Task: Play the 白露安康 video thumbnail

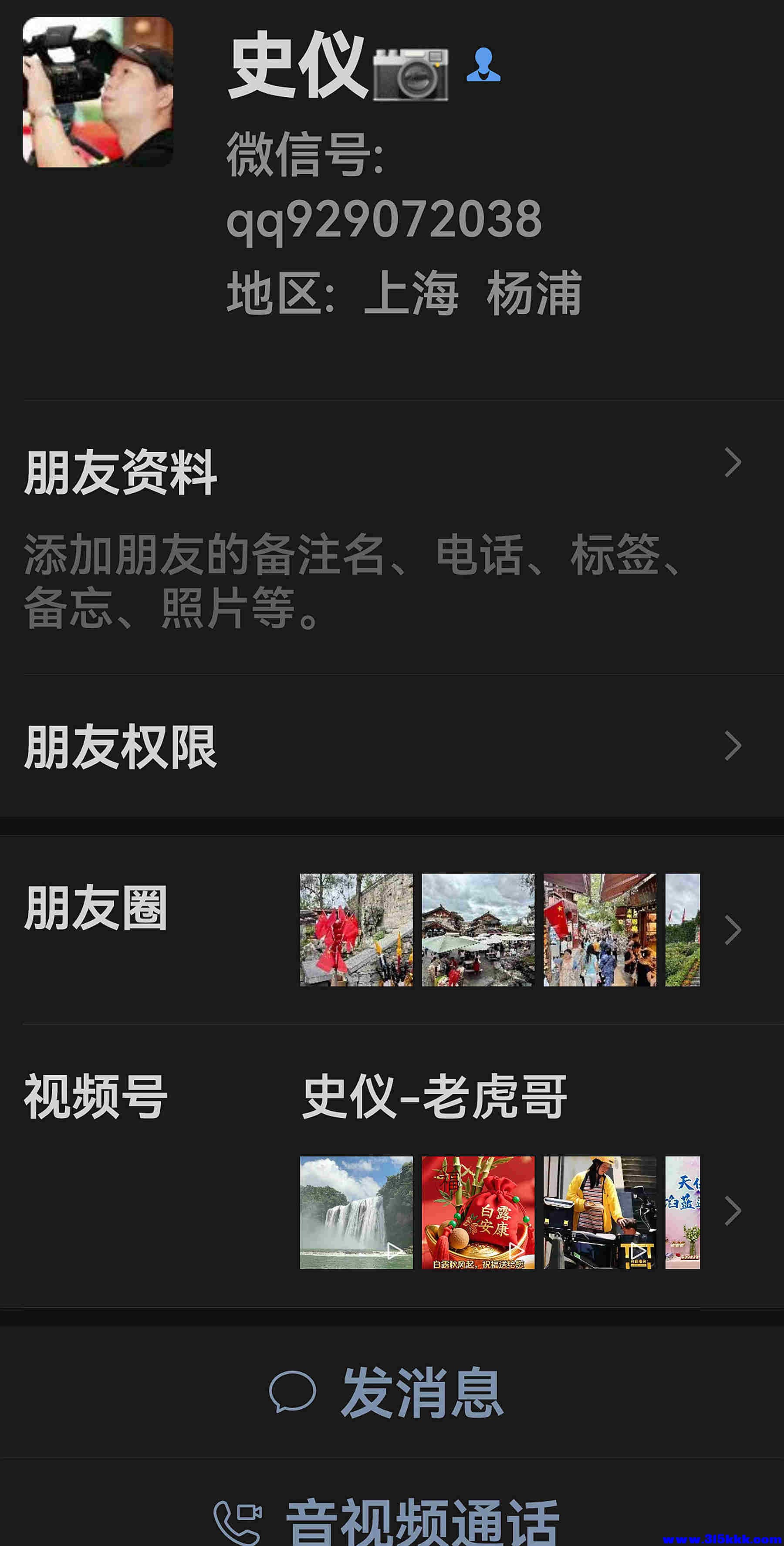Action: coord(478,1212)
